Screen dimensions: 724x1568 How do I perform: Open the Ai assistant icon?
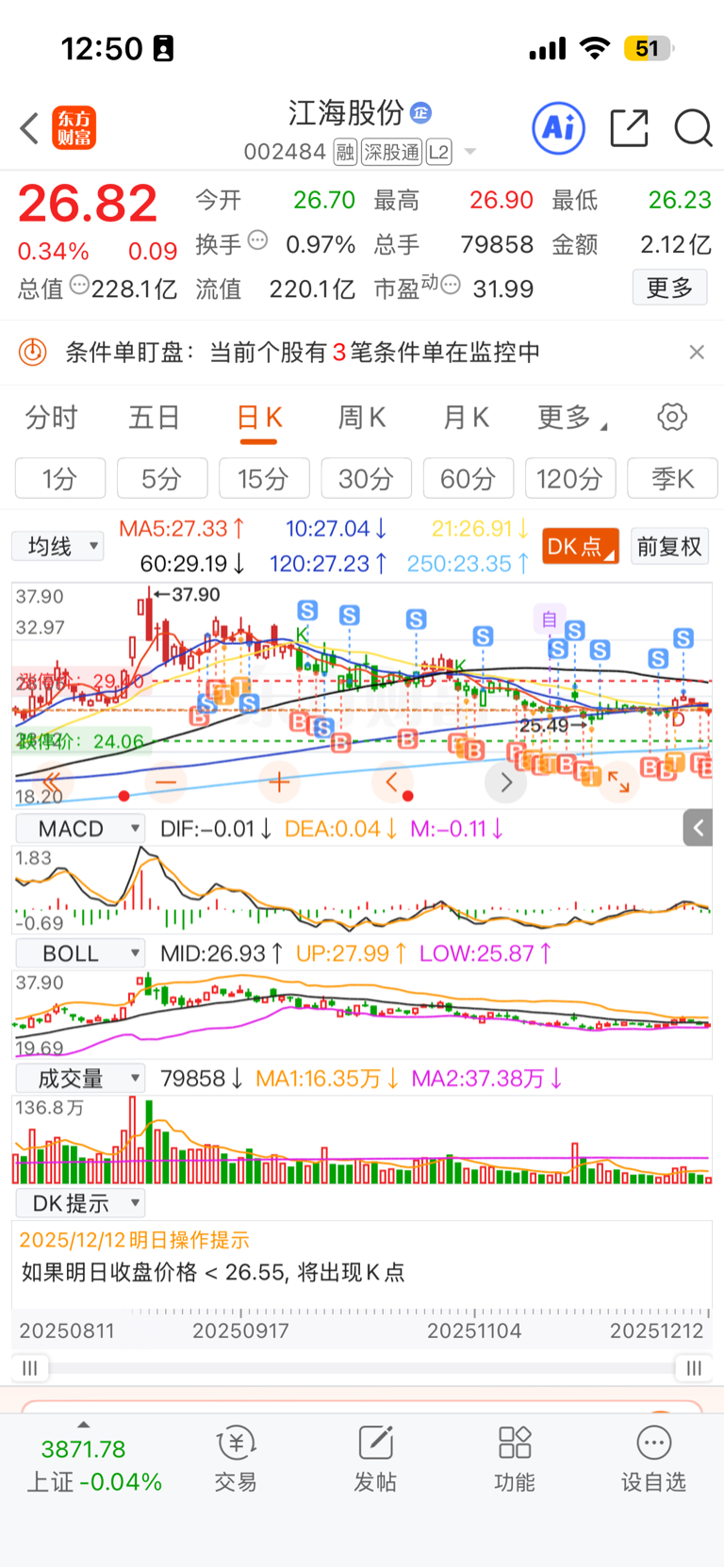(x=559, y=128)
